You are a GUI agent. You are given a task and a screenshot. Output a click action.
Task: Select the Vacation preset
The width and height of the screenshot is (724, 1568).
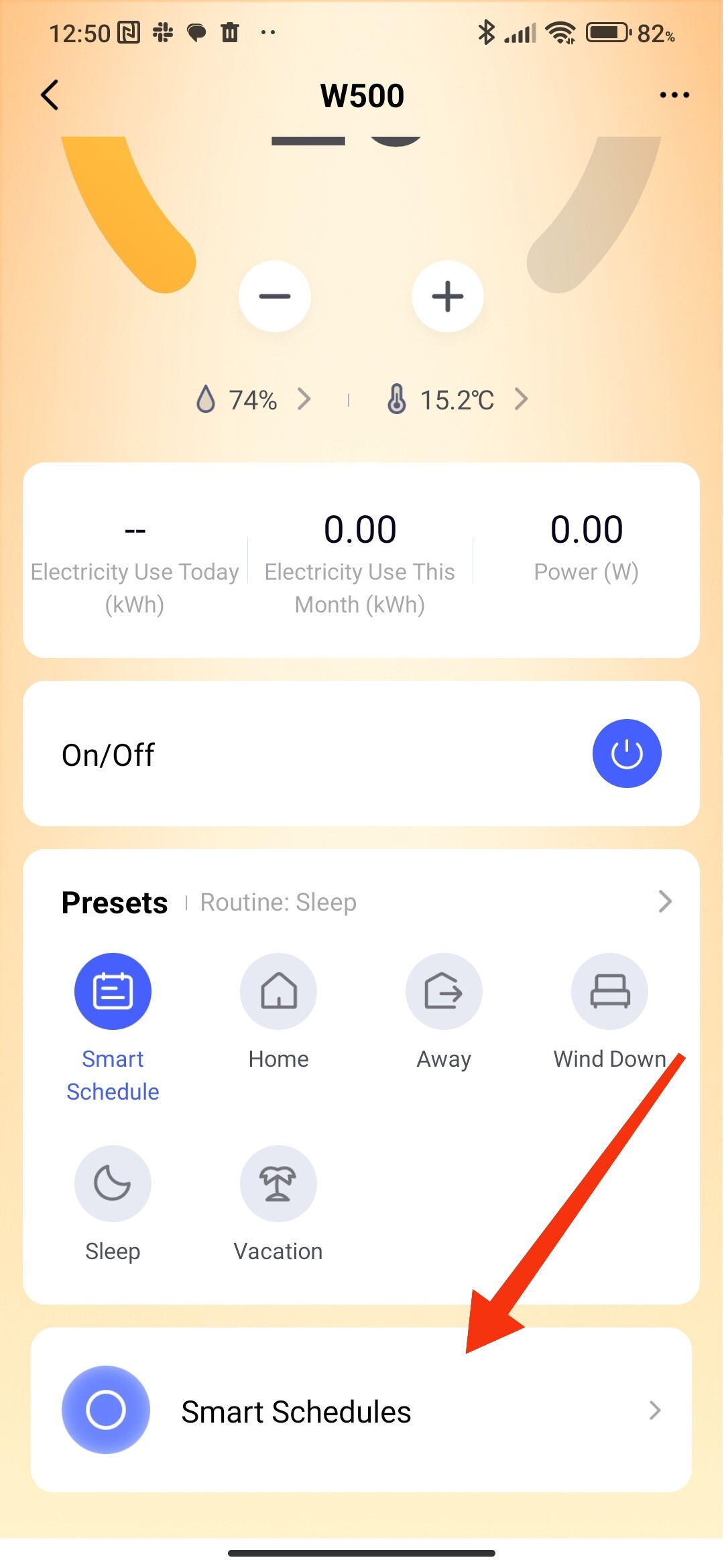tap(278, 1184)
